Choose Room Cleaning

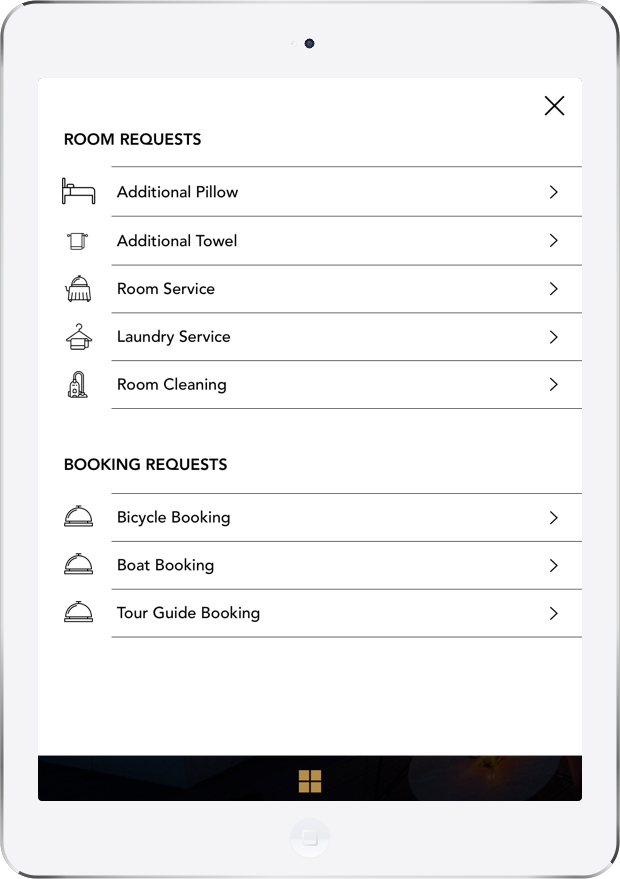(x=172, y=385)
